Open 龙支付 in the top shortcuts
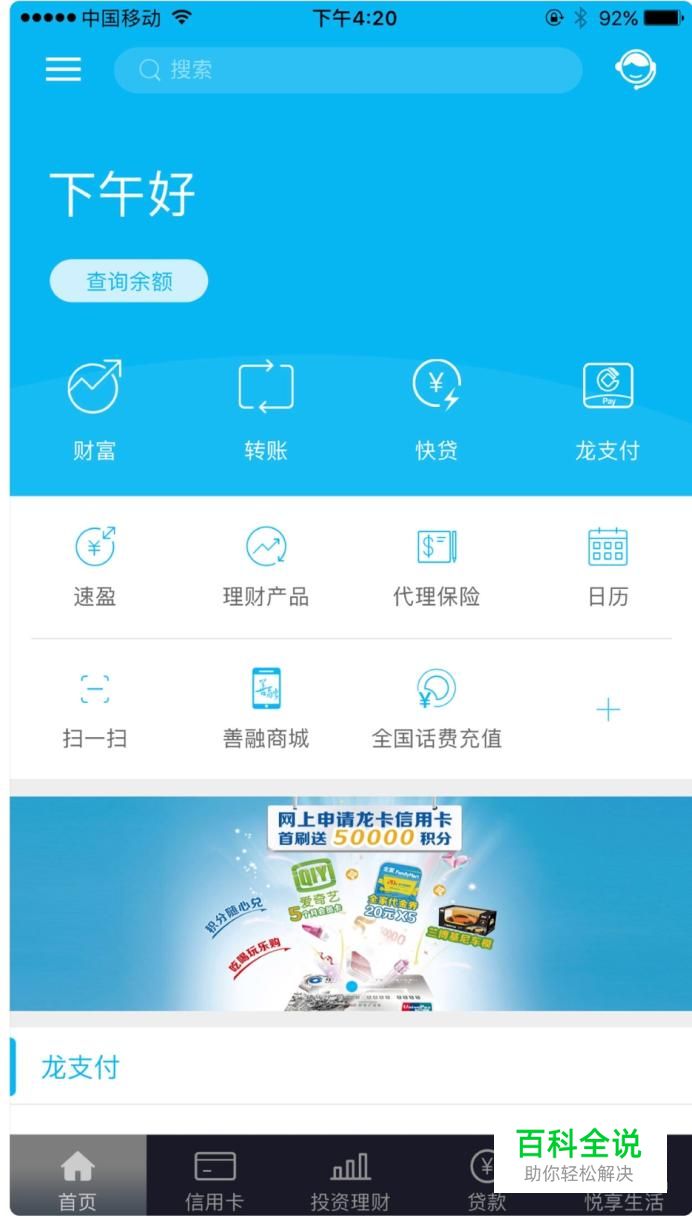692x1218 pixels. point(607,410)
